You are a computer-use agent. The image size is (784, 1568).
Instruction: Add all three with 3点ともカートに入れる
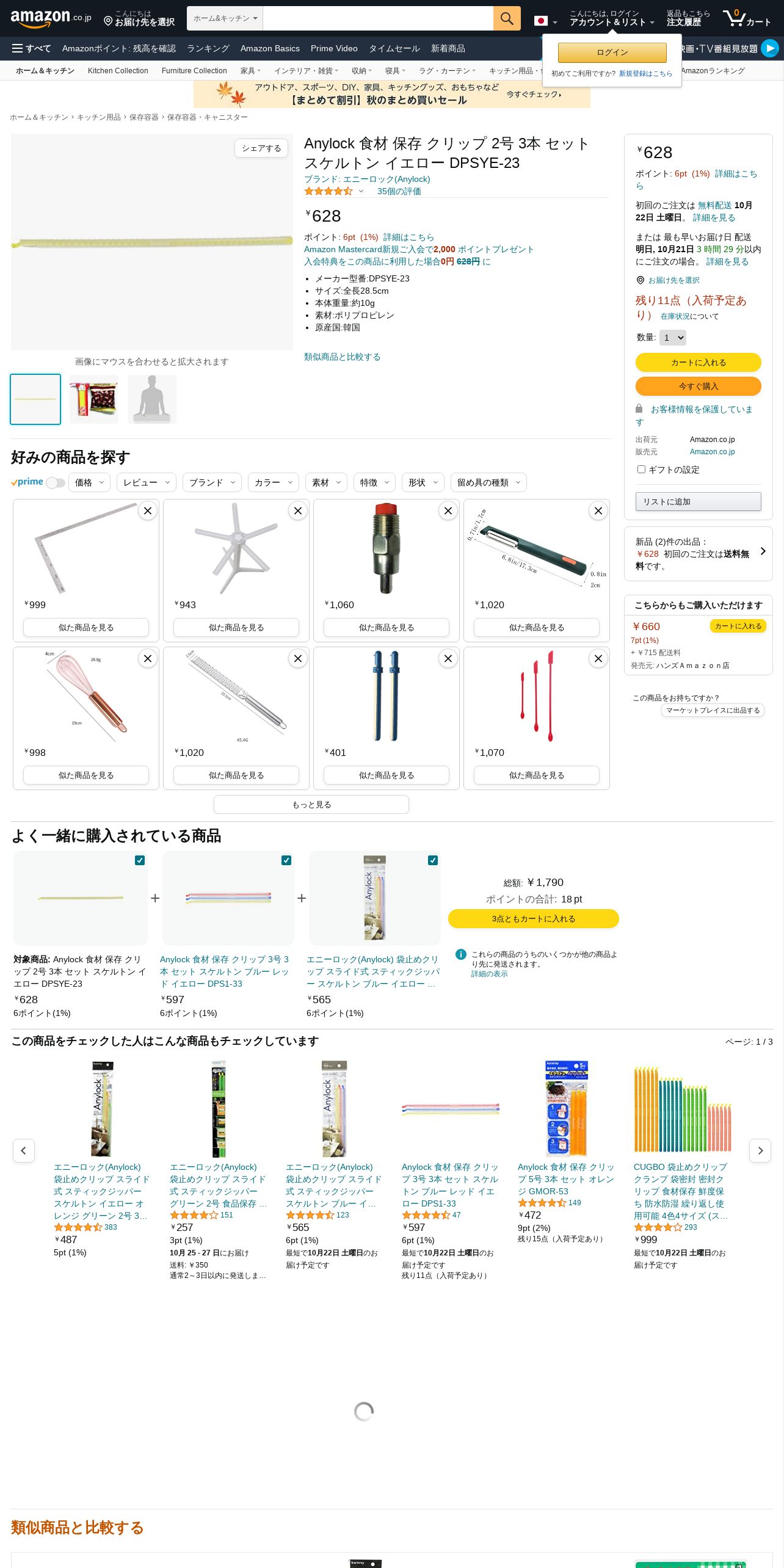[533, 919]
